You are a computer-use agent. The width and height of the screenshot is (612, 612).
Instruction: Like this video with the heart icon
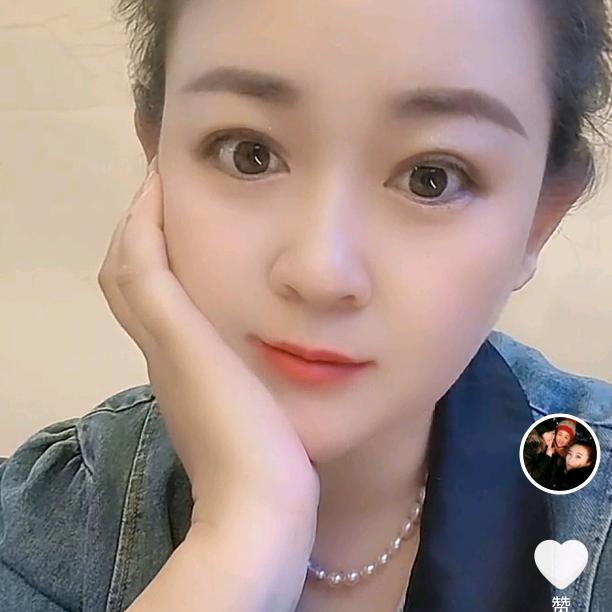pyautogui.click(x=560, y=562)
